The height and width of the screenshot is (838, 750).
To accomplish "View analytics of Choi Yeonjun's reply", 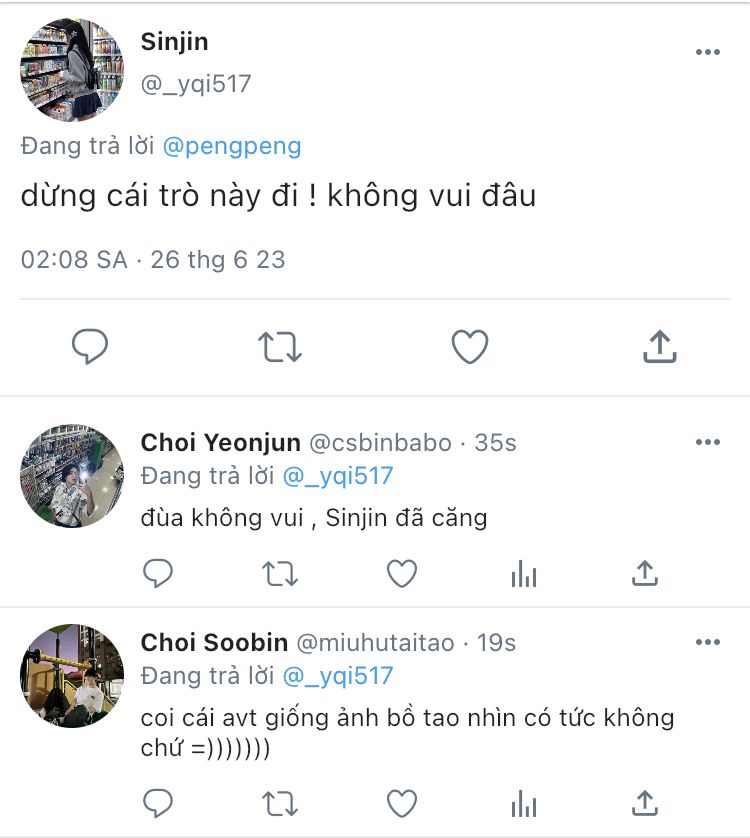I will click(523, 573).
